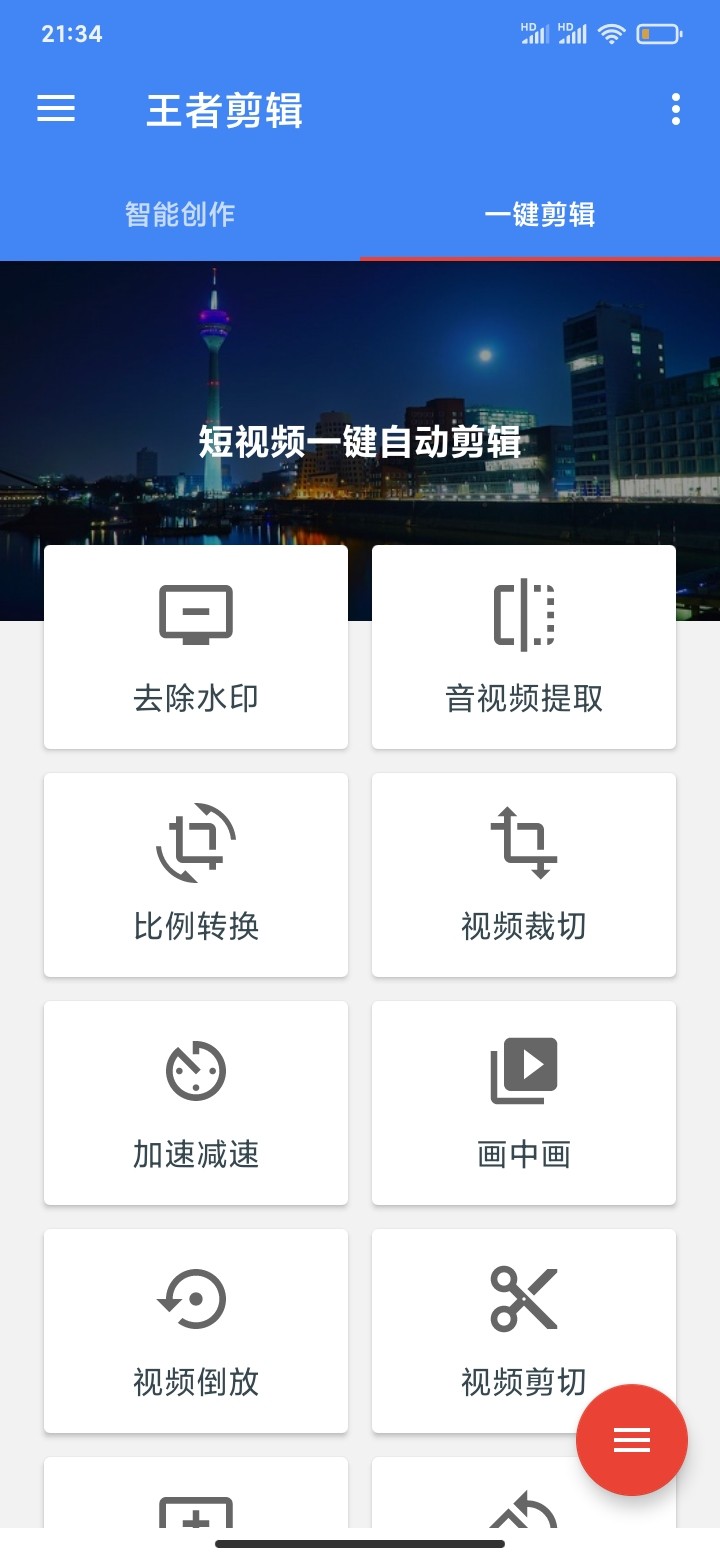Open 音视频提取 card
The image size is (720, 1560).
[x=524, y=647]
